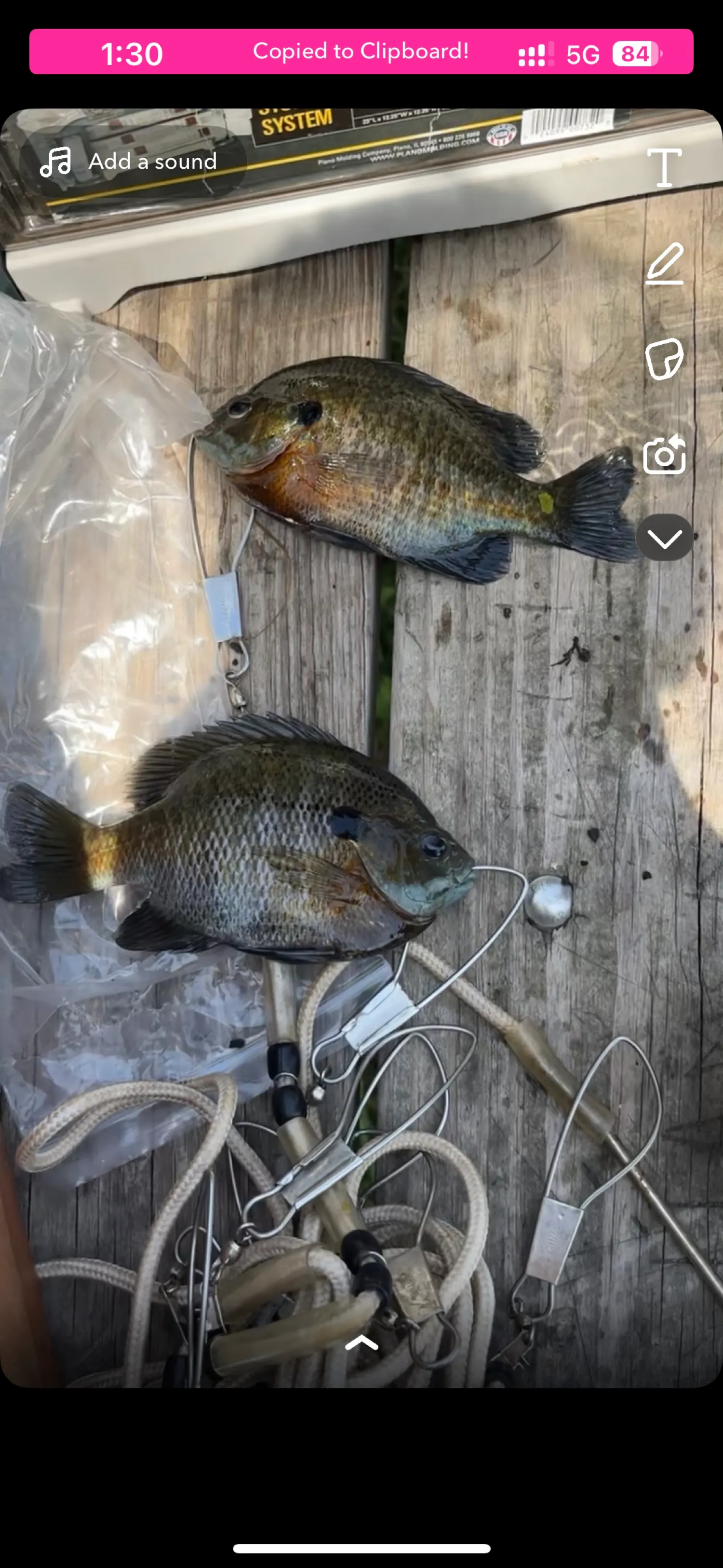
Task: Select the pencil draw tool
Action: tap(664, 264)
